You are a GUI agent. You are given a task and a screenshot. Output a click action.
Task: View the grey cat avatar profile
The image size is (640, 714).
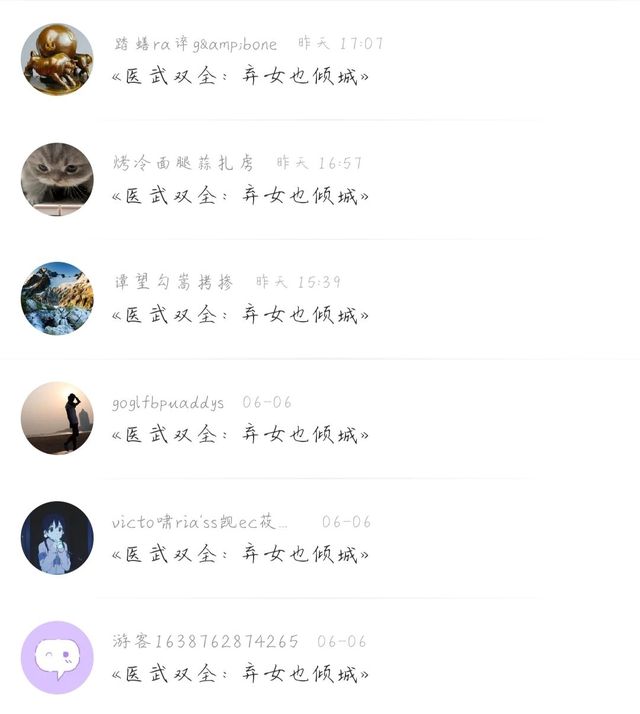(57, 179)
